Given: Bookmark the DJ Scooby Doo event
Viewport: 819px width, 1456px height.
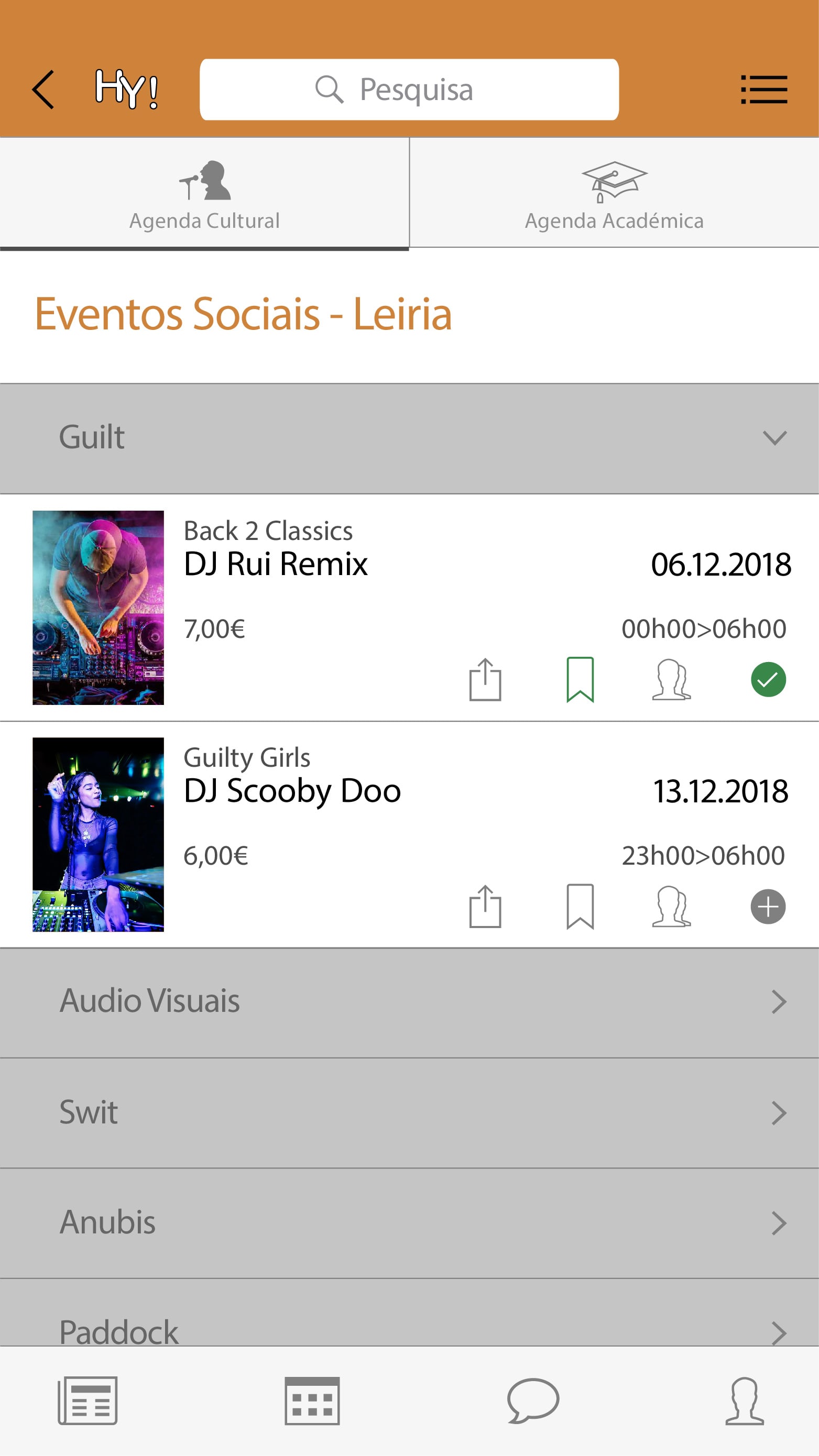Looking at the screenshot, I should pos(580,906).
